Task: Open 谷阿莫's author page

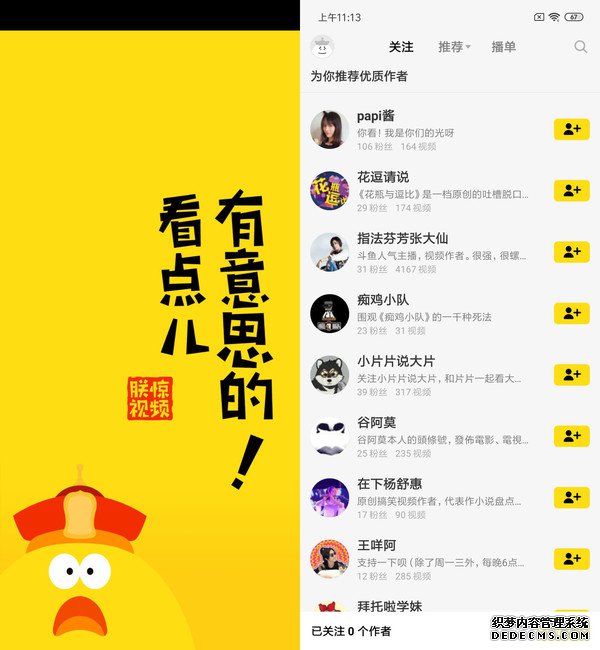Action: (x=376, y=424)
